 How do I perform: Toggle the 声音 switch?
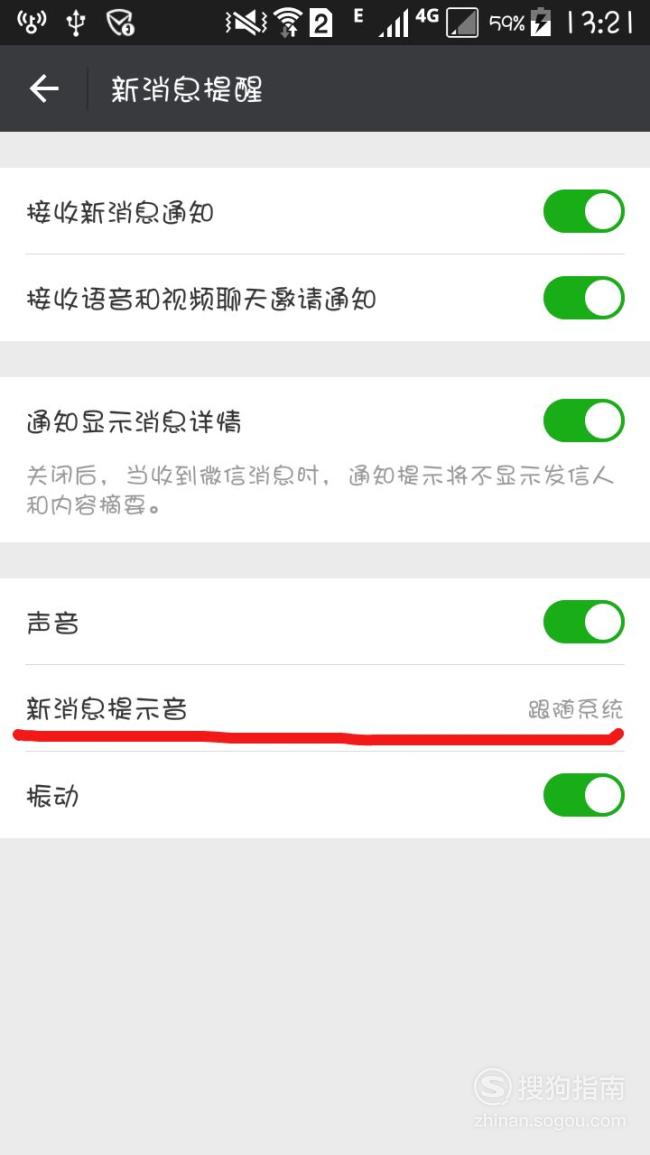pyautogui.click(x=584, y=622)
